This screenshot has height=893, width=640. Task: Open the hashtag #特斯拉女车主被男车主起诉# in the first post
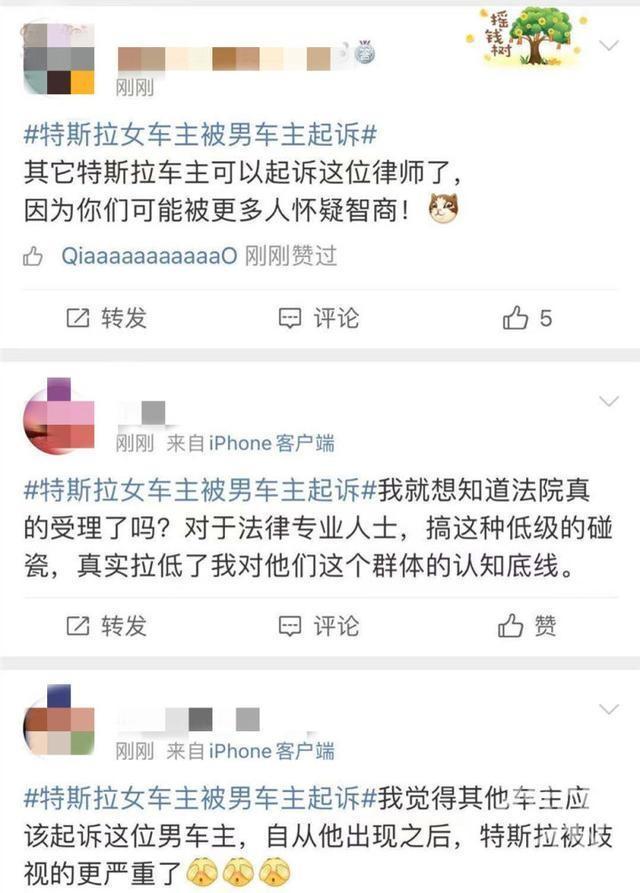coord(200,134)
